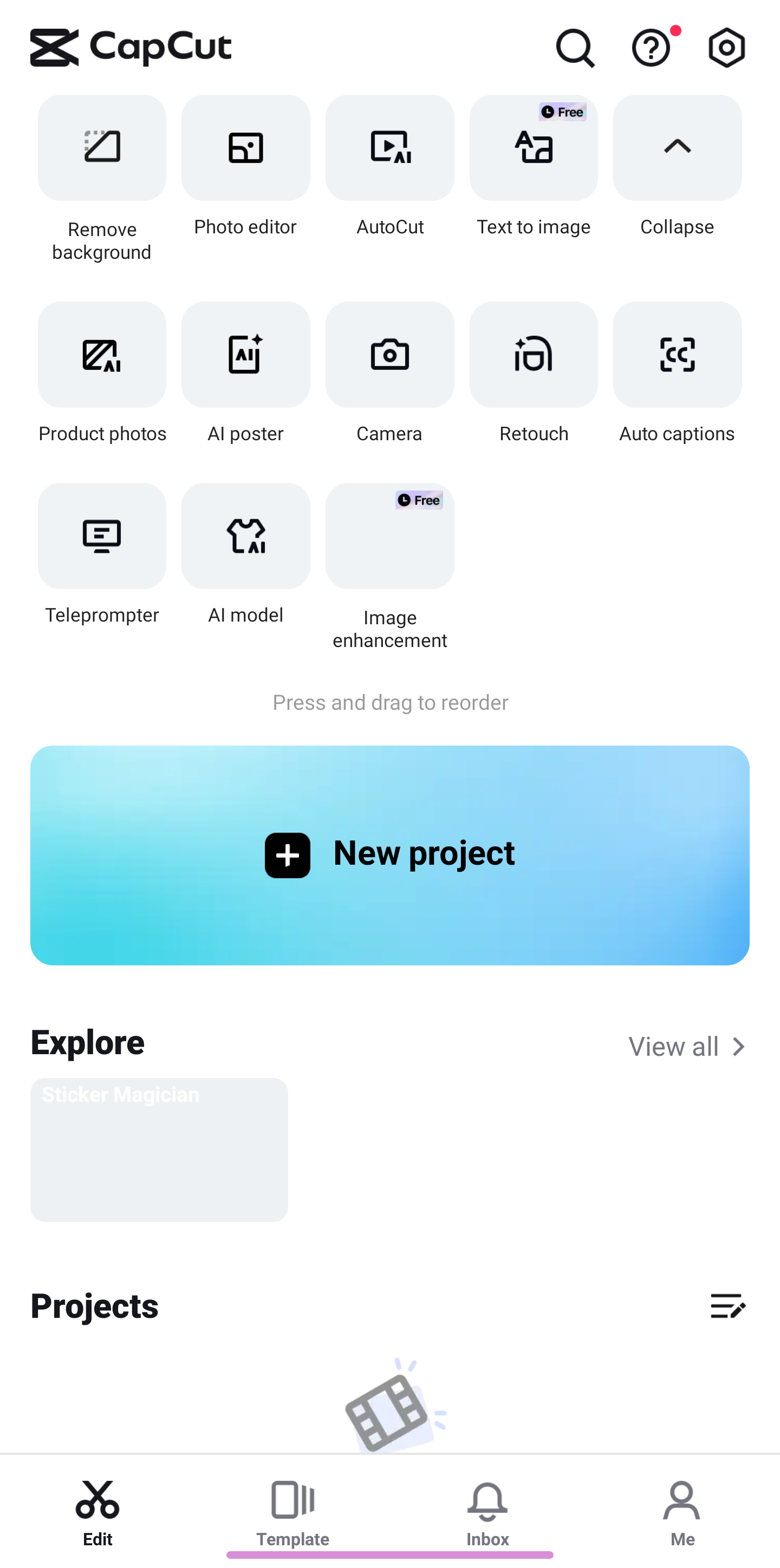
Task: Switch to the Template tab
Action: click(x=292, y=1512)
